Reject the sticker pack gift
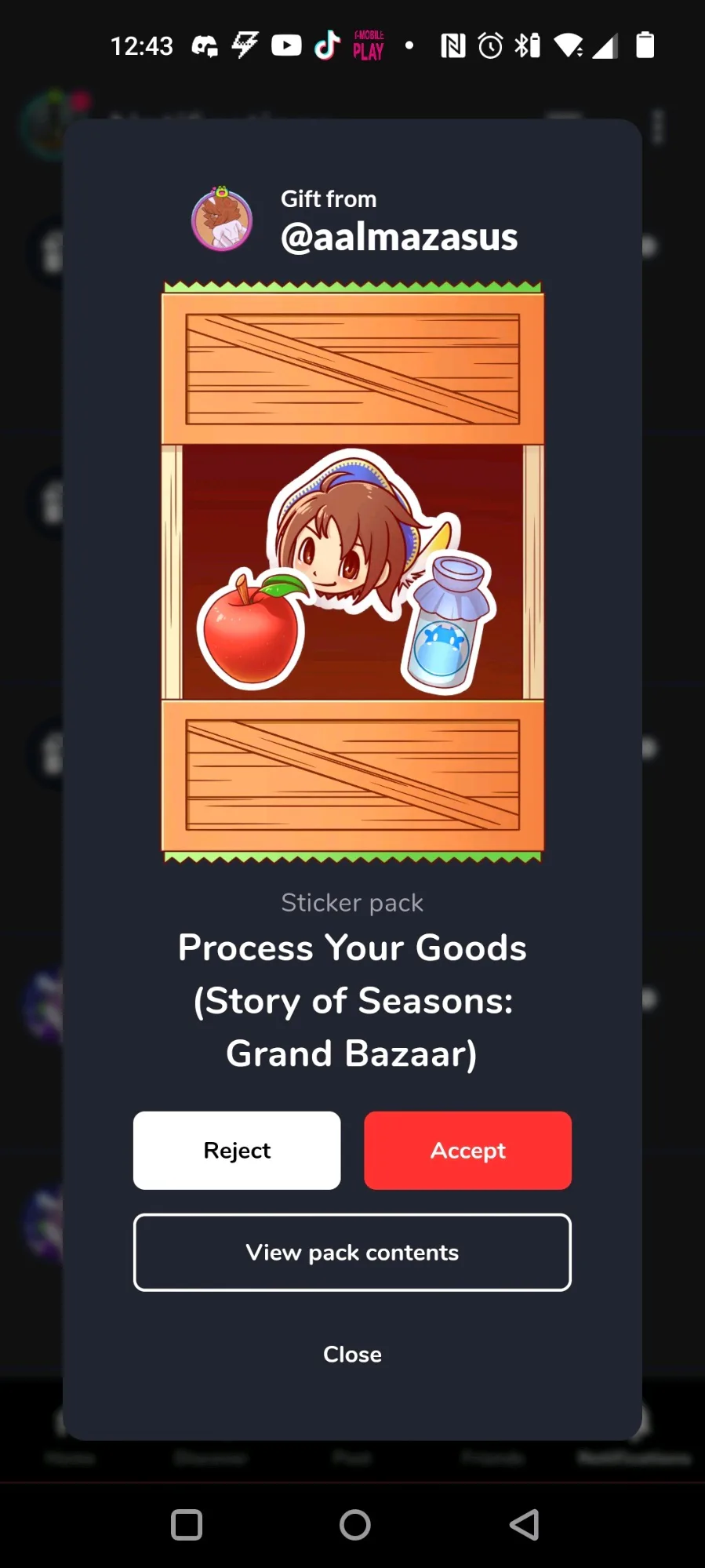This screenshot has height=1568, width=705. coord(237,1150)
